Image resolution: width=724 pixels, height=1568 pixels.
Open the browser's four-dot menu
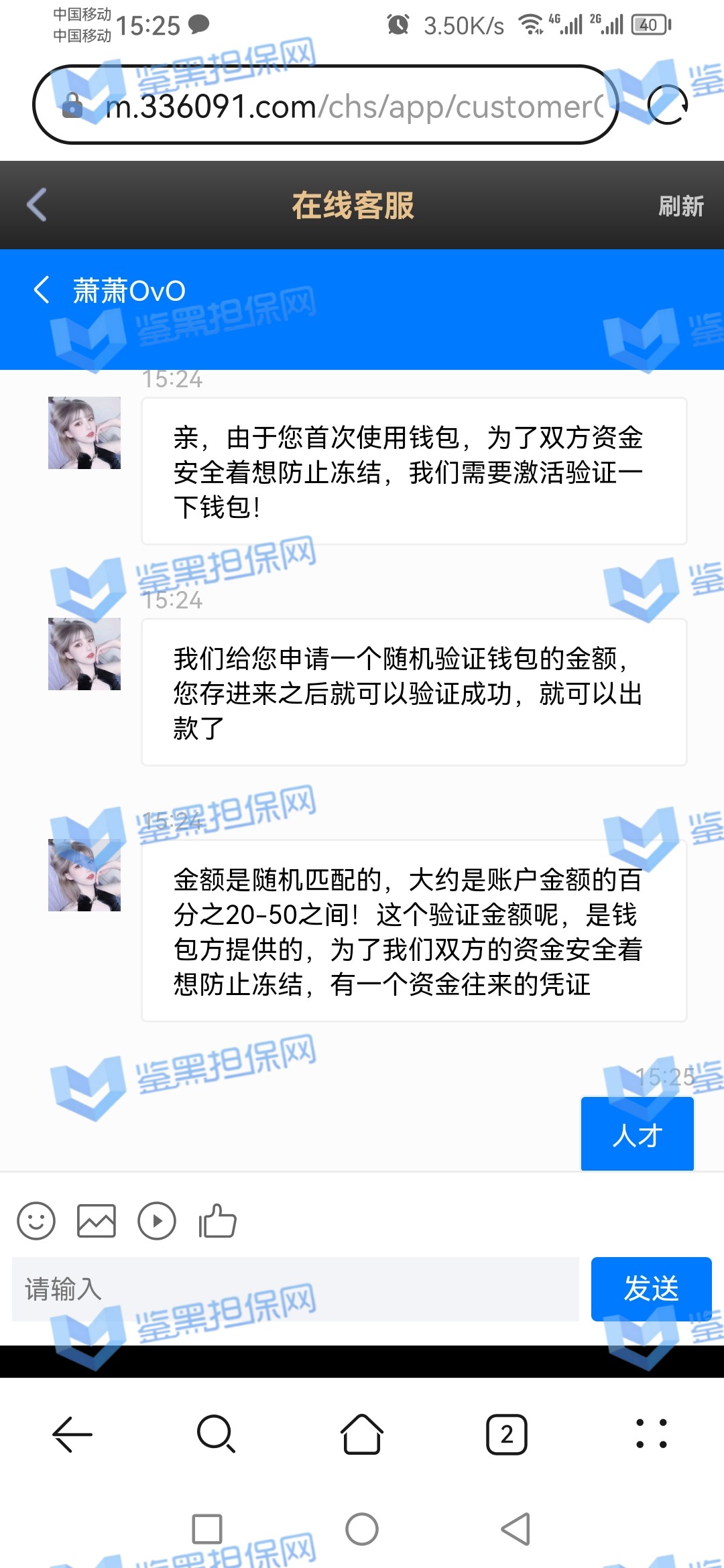(651, 1434)
